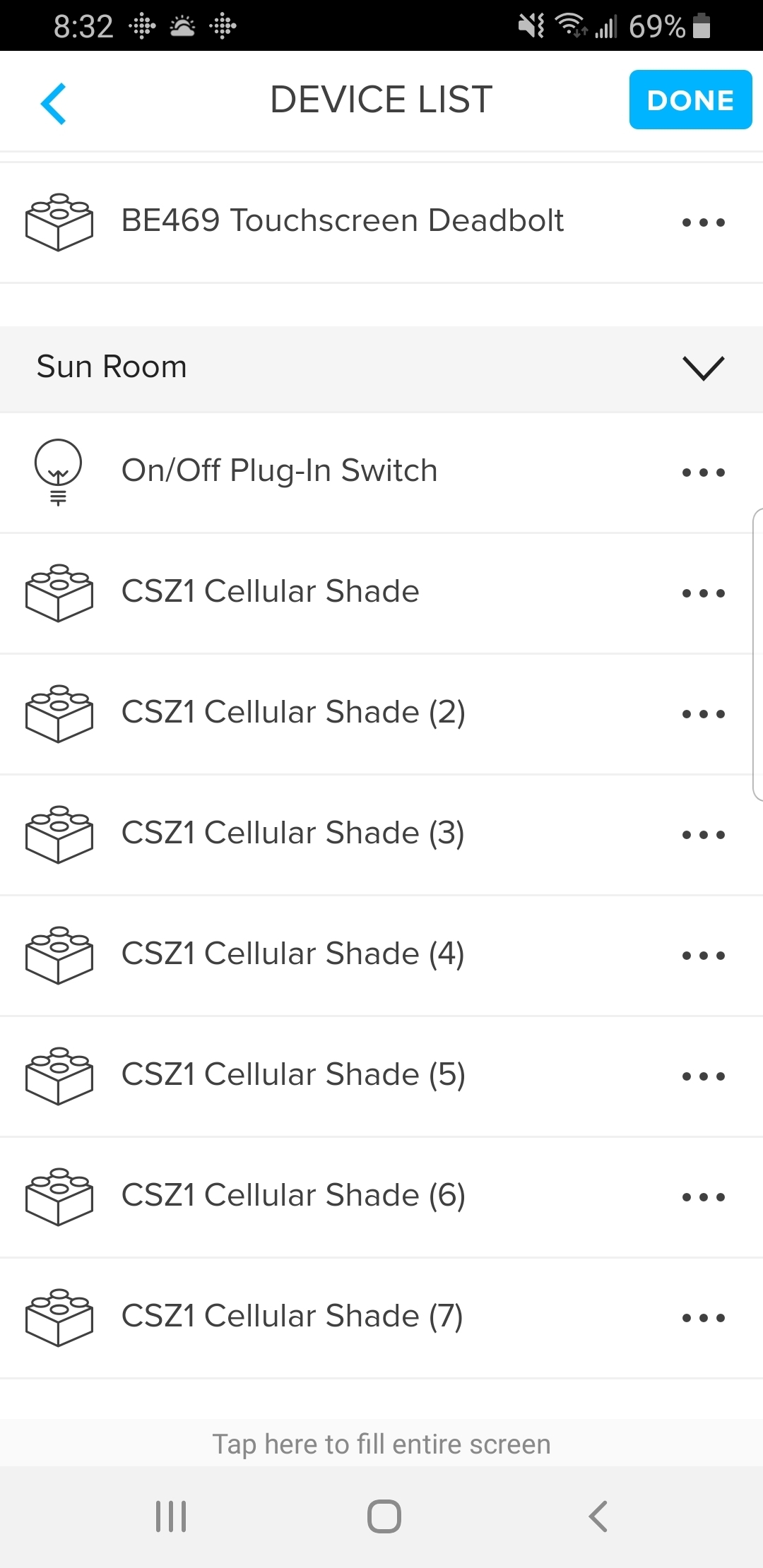Image resolution: width=763 pixels, height=1568 pixels.
Task: Open the recent apps view
Action: [x=171, y=1516]
